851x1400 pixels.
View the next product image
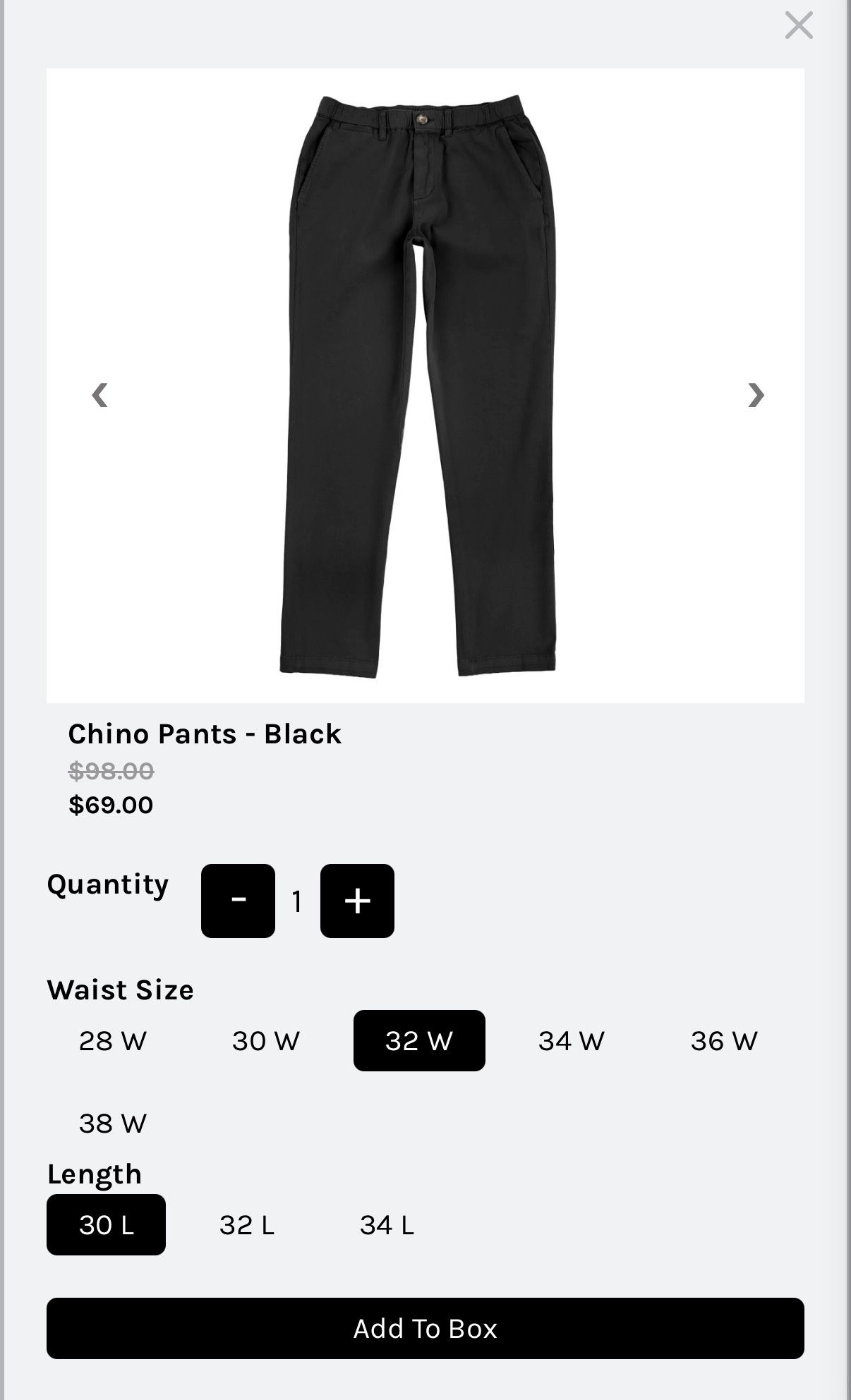point(756,396)
